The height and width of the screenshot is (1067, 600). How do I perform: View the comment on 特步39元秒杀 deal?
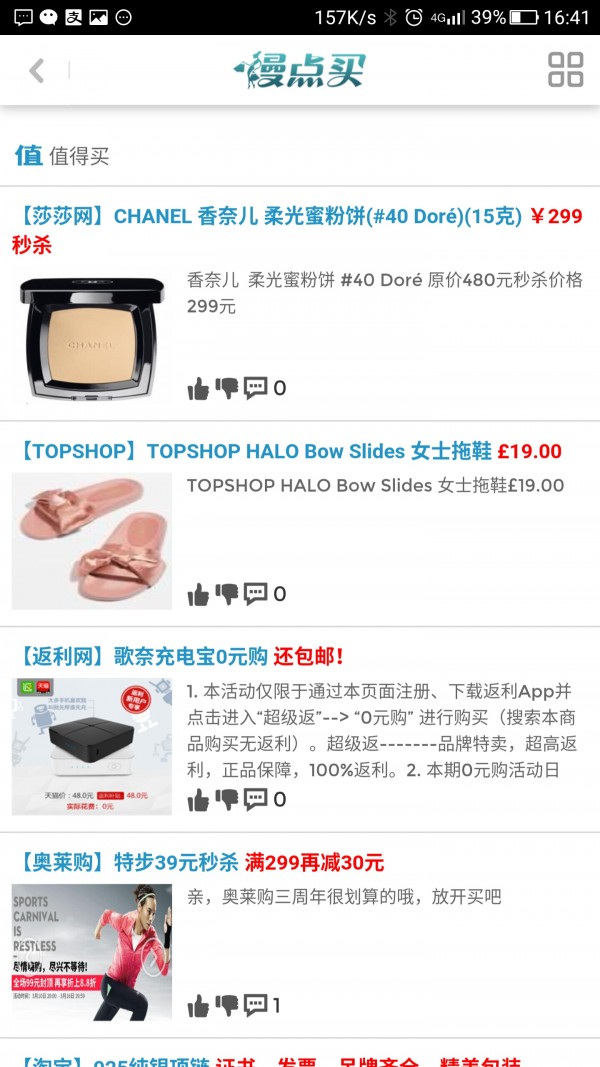tap(256, 1005)
